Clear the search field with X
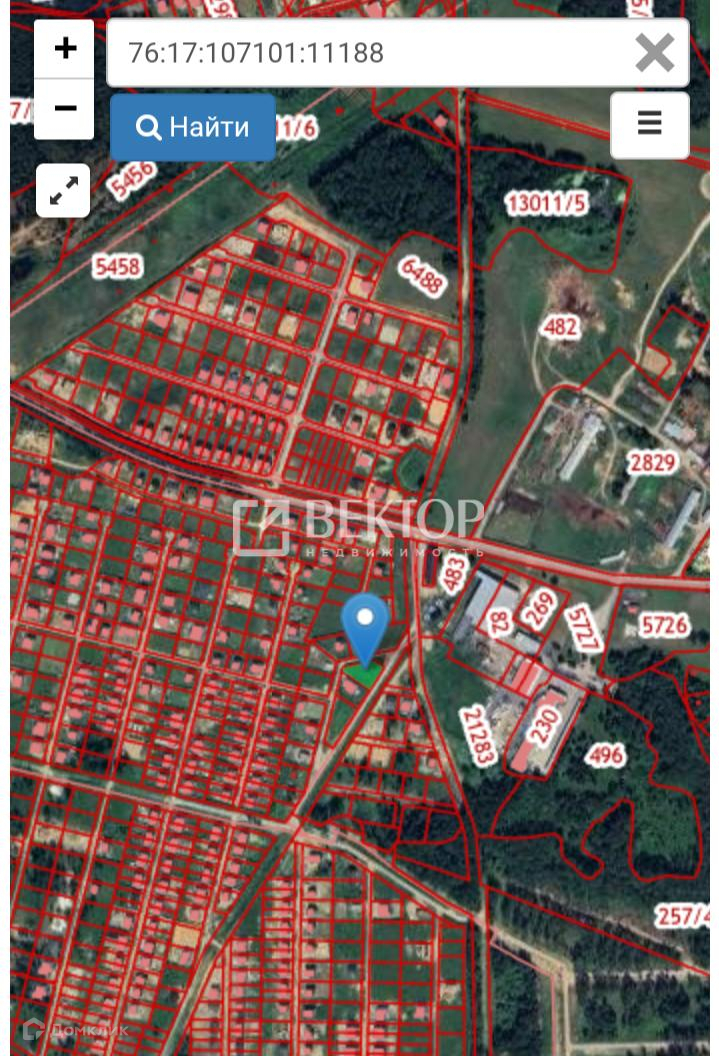The width and height of the screenshot is (719, 1056). (x=654, y=53)
